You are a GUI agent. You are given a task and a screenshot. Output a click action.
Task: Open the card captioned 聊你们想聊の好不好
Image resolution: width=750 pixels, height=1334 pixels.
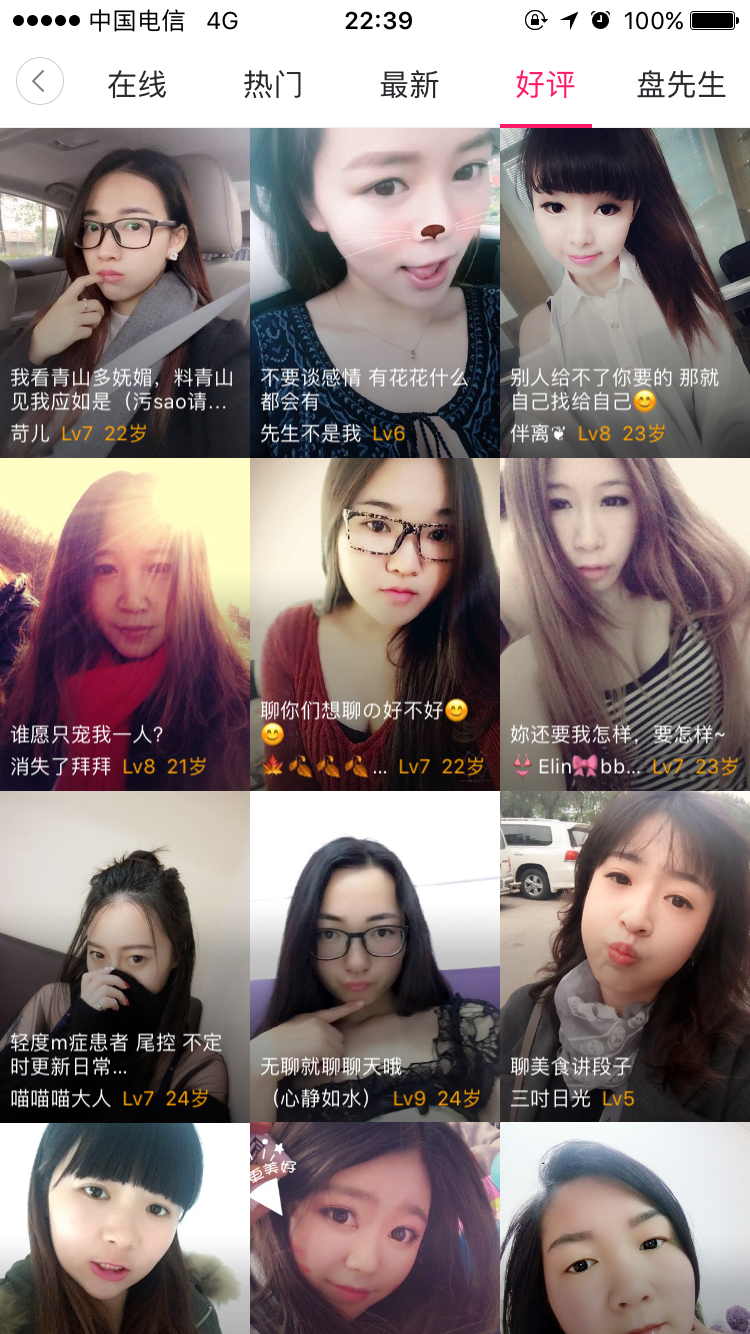(x=374, y=624)
